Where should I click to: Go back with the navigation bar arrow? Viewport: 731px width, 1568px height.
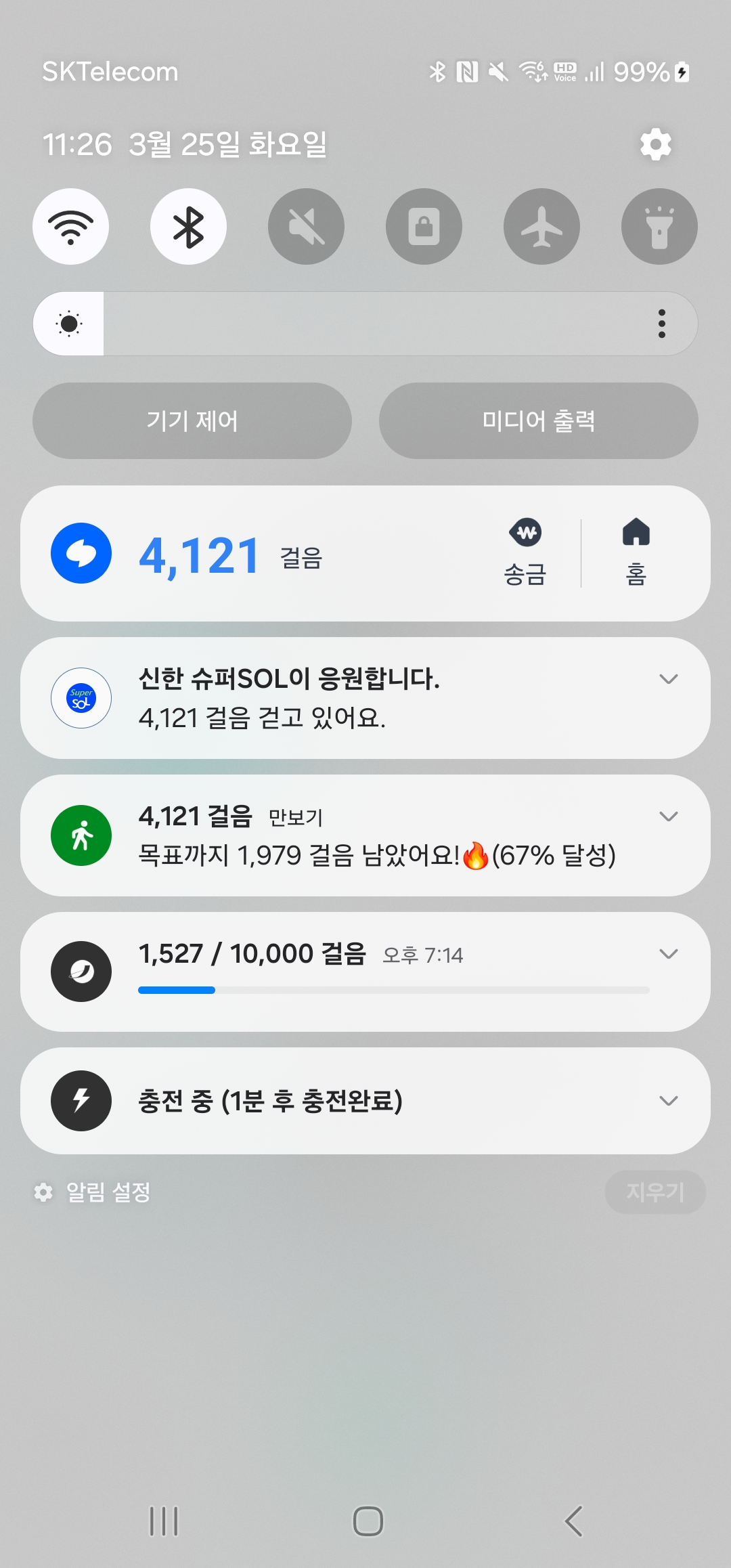(x=573, y=1521)
